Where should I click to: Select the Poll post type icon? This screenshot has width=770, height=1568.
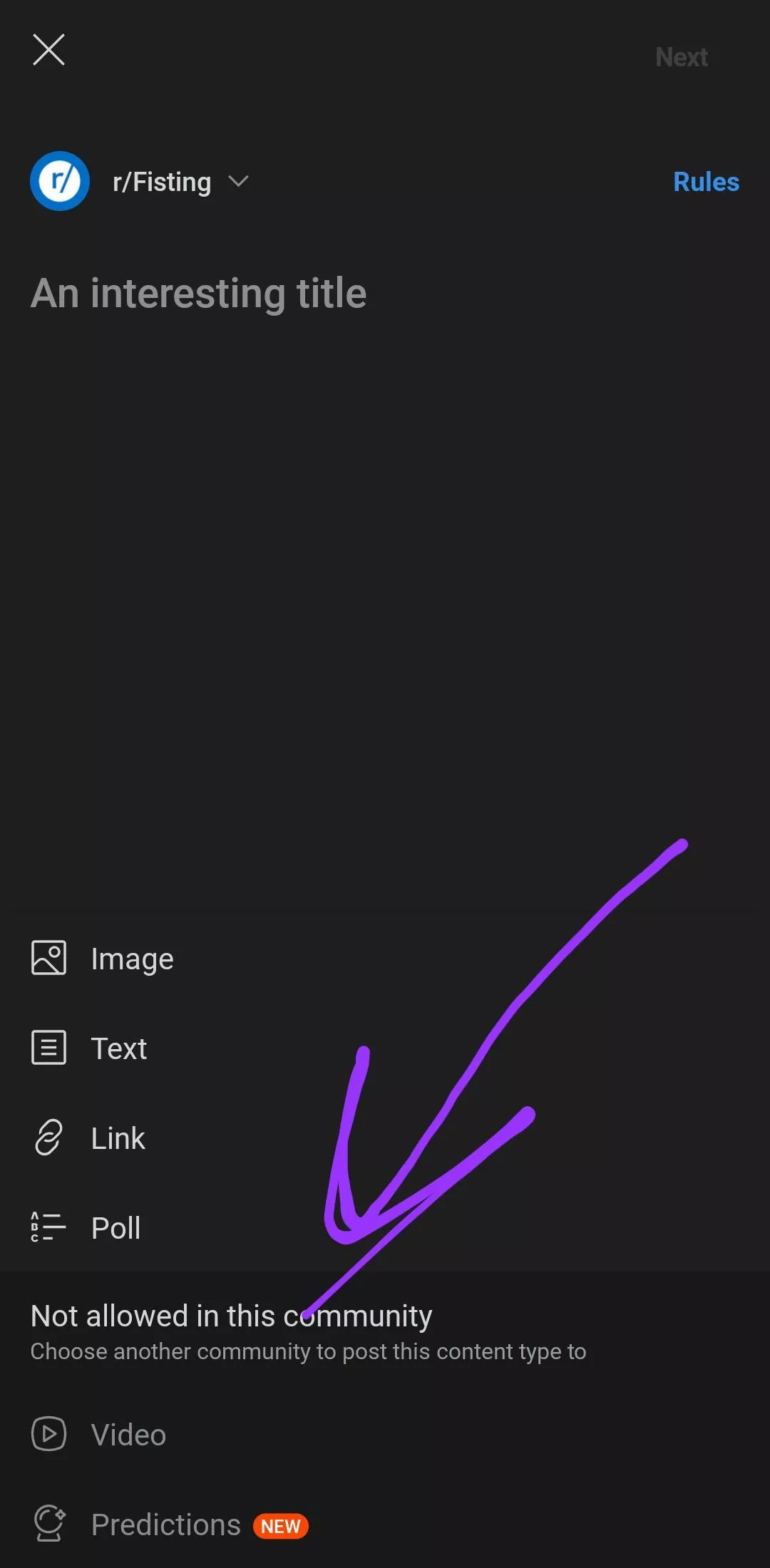(x=48, y=1227)
